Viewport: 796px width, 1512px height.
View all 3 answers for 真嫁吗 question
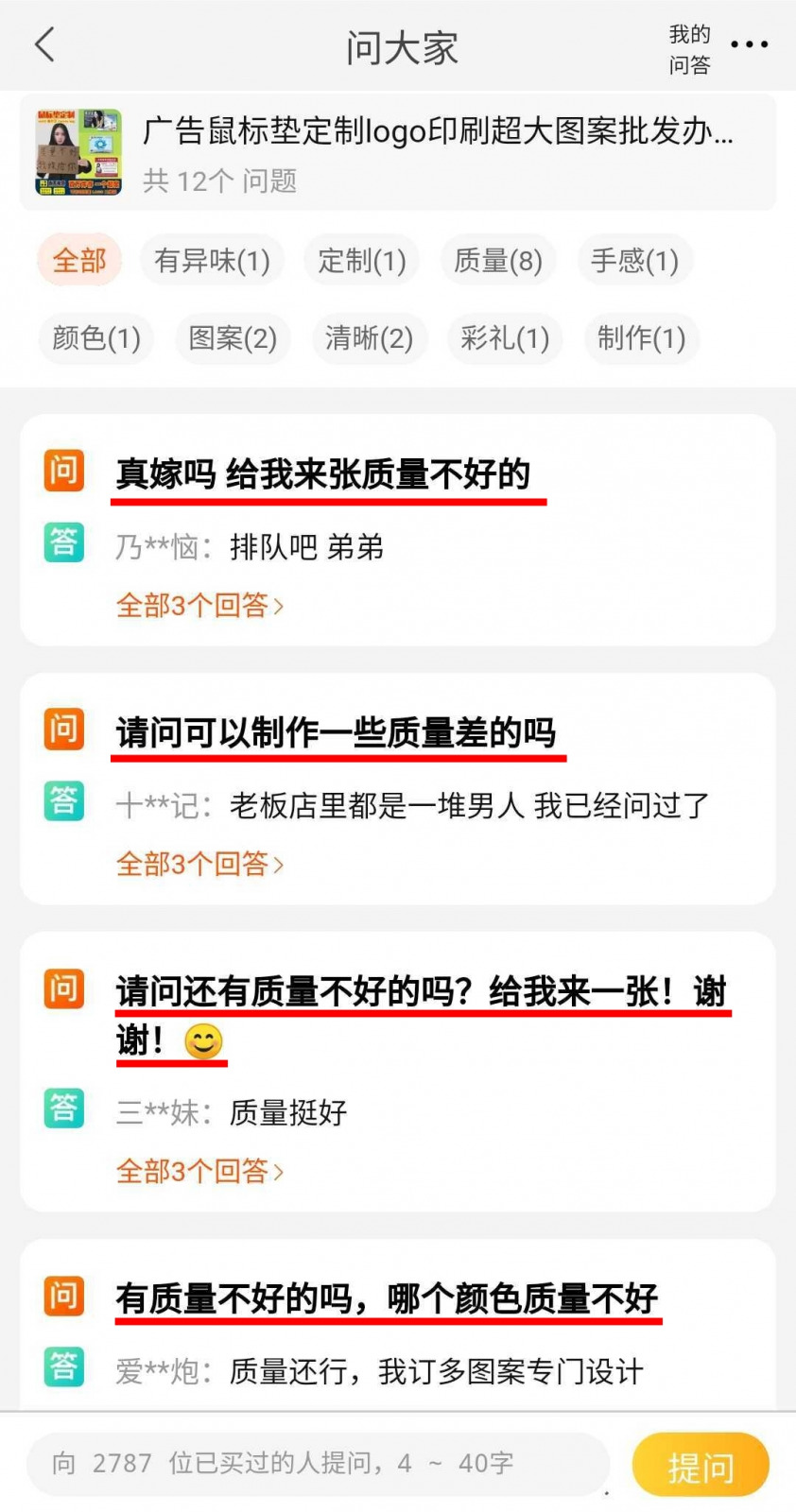point(199,605)
